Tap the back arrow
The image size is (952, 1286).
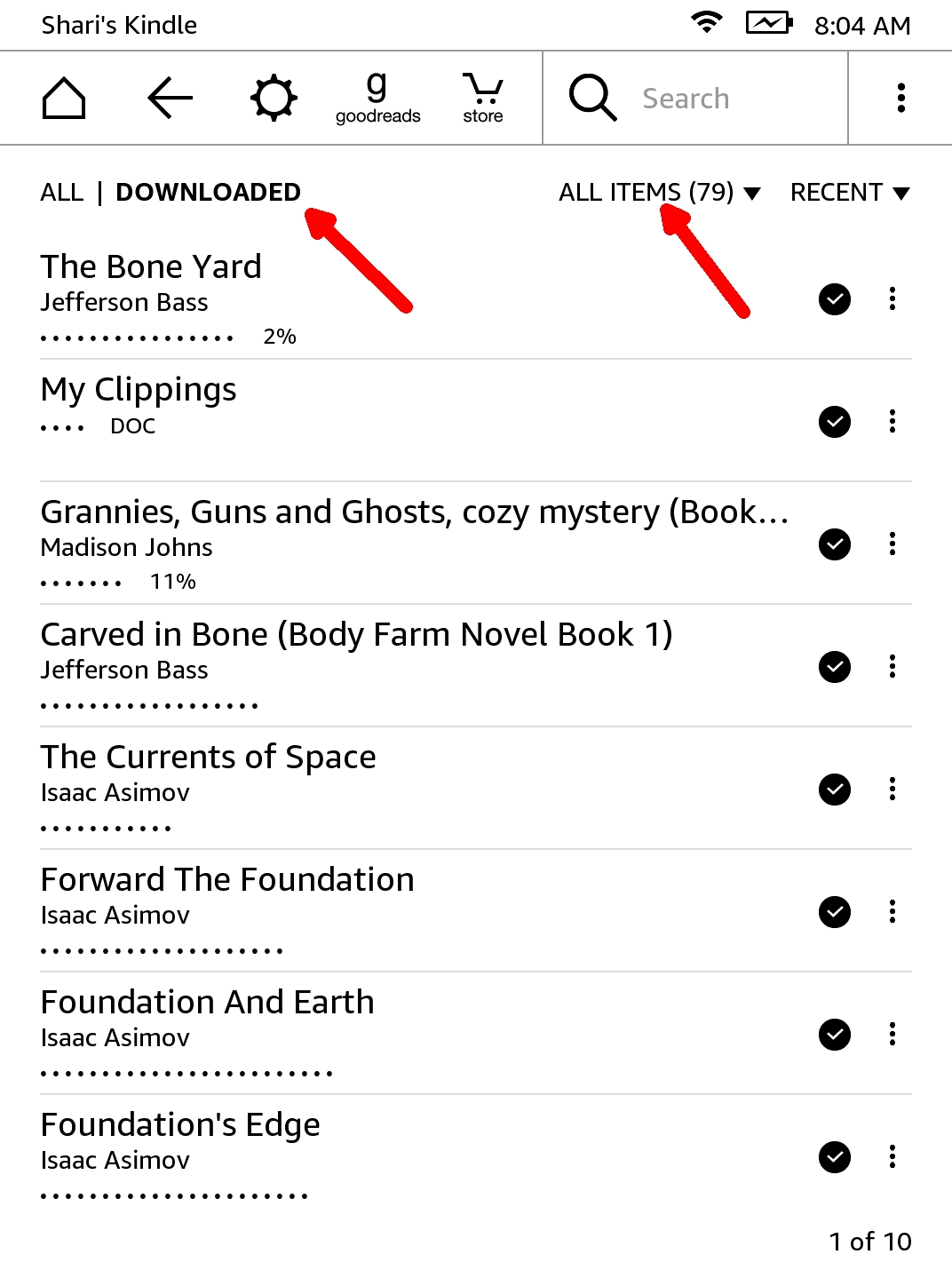pos(170,98)
